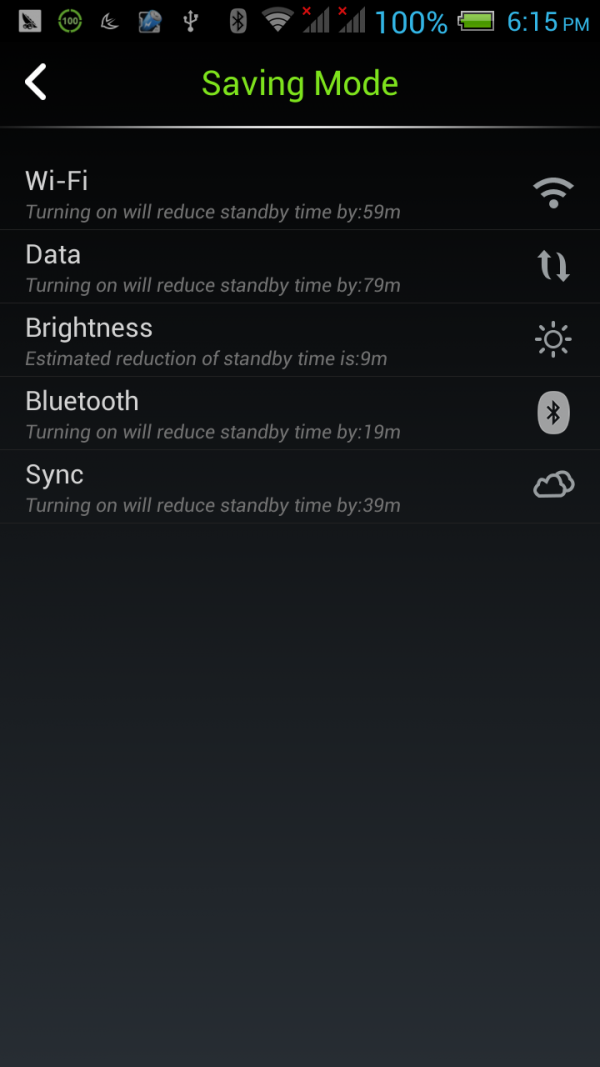Toggle the Data setting row
600x1067 pixels.
coord(300,267)
